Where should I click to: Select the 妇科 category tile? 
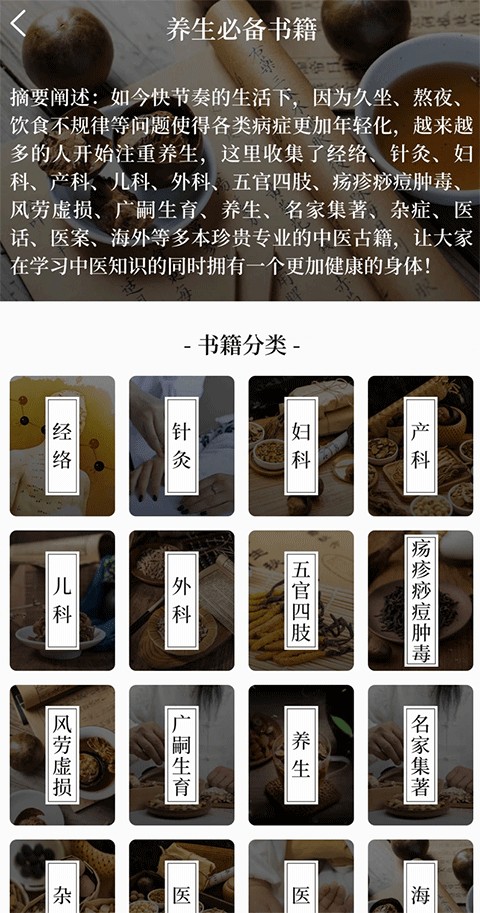point(301,446)
